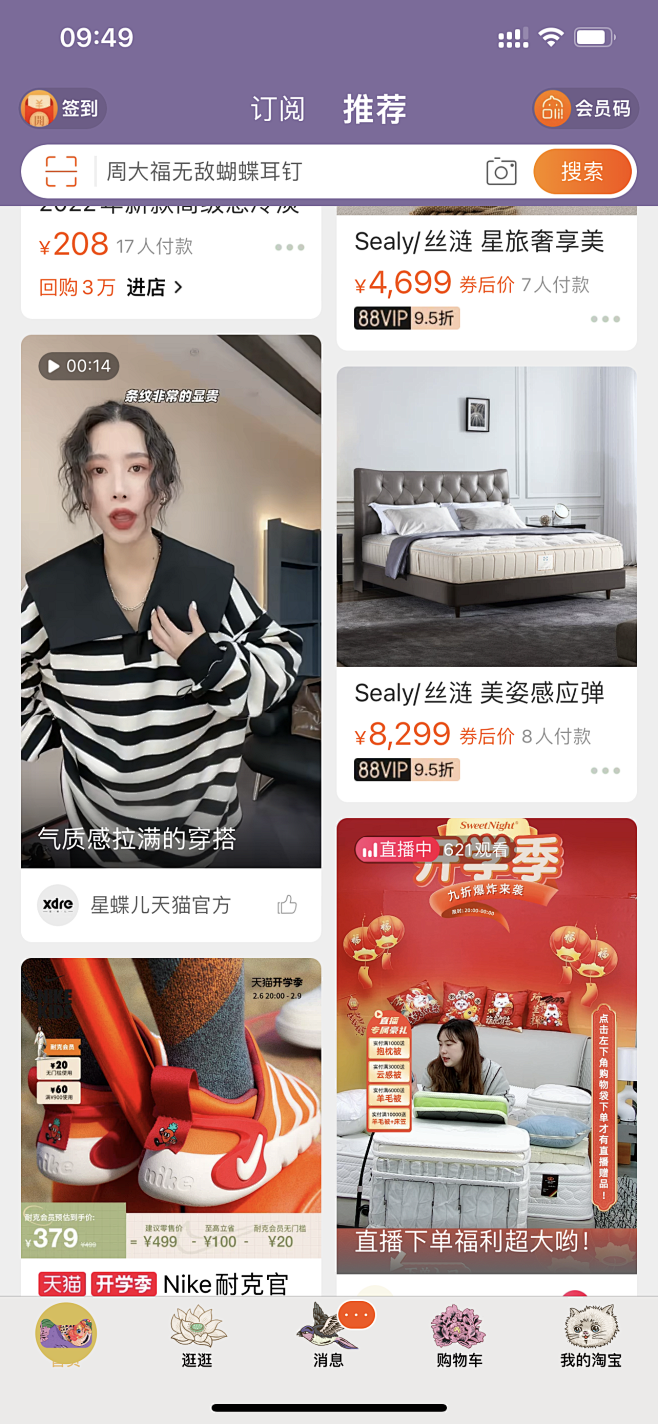The width and height of the screenshot is (658, 1424).
Task: Tap the orange 搜索 button
Action: [x=581, y=172]
